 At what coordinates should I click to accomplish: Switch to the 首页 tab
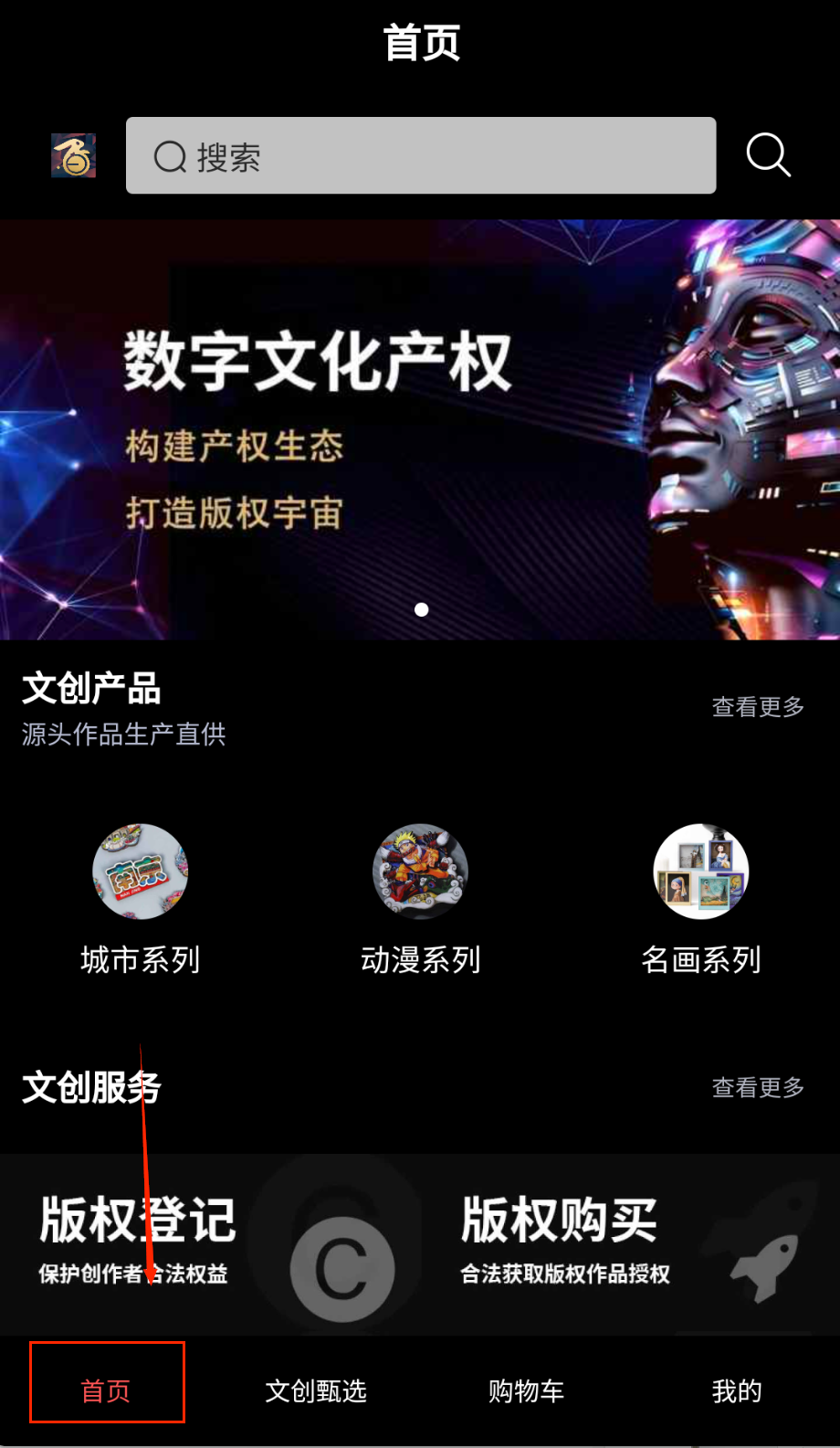[x=106, y=1390]
